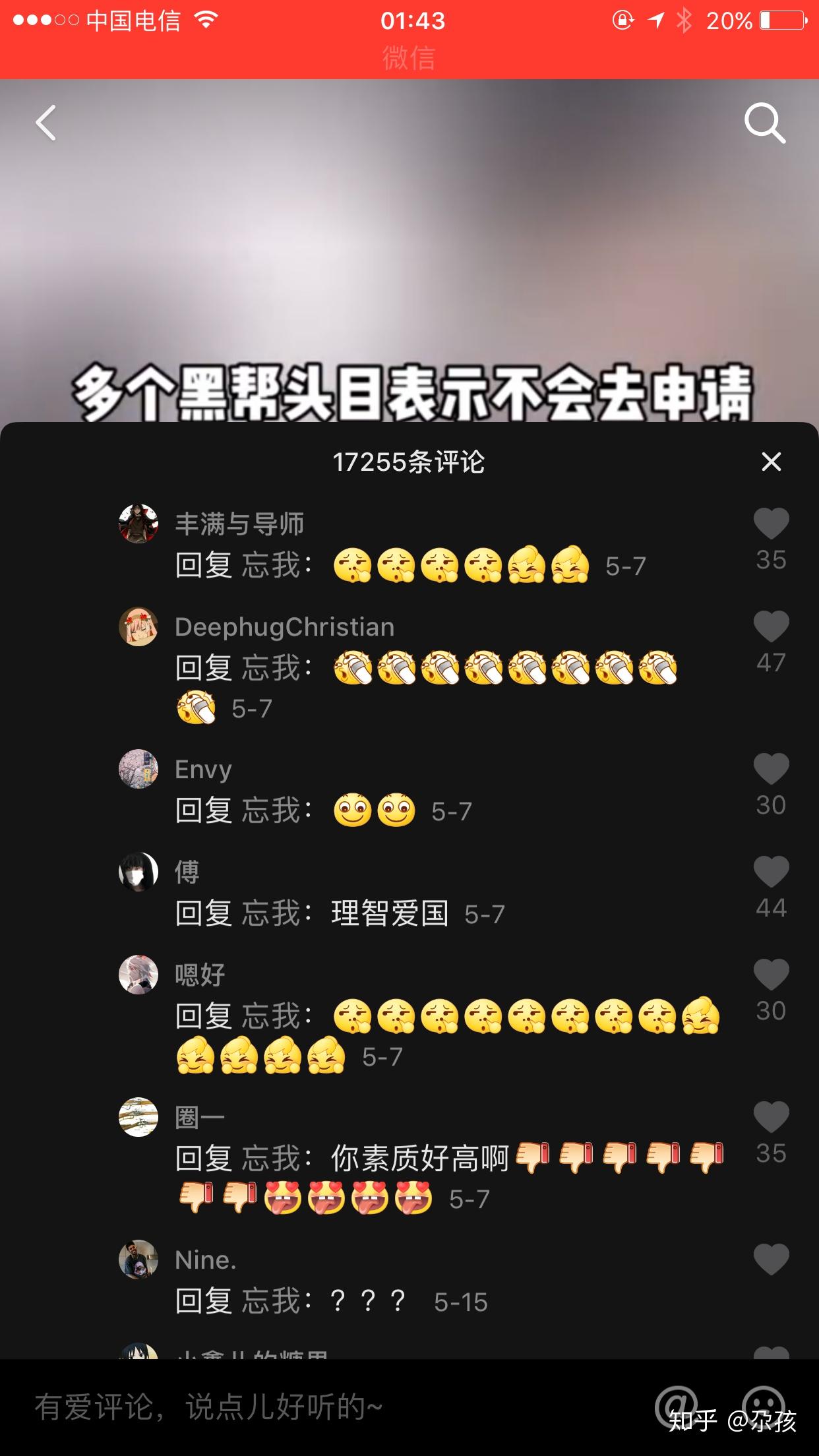Go back using the top-left arrow
The width and height of the screenshot is (819, 1456).
pos(46,123)
